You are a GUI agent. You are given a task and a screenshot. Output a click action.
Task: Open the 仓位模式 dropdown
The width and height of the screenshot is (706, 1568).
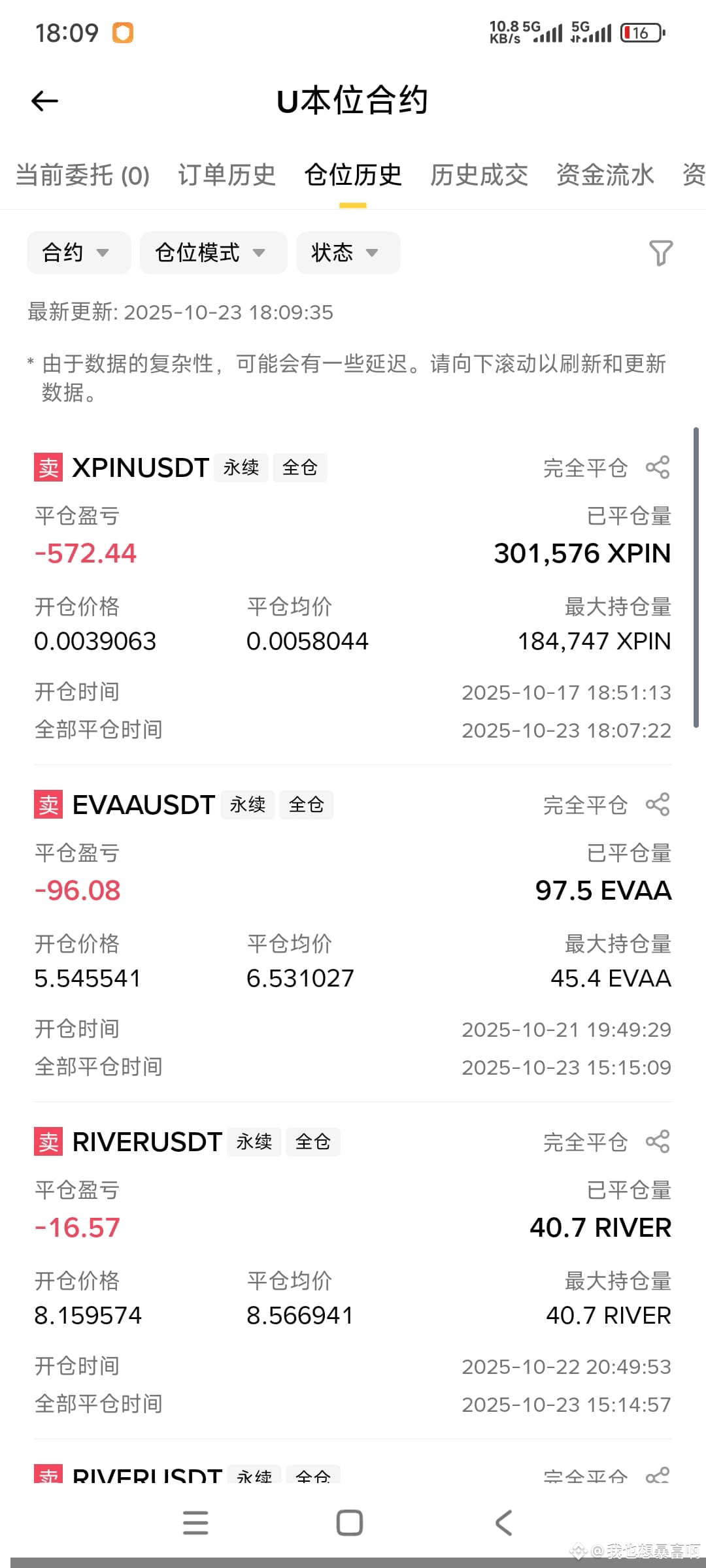pos(213,253)
